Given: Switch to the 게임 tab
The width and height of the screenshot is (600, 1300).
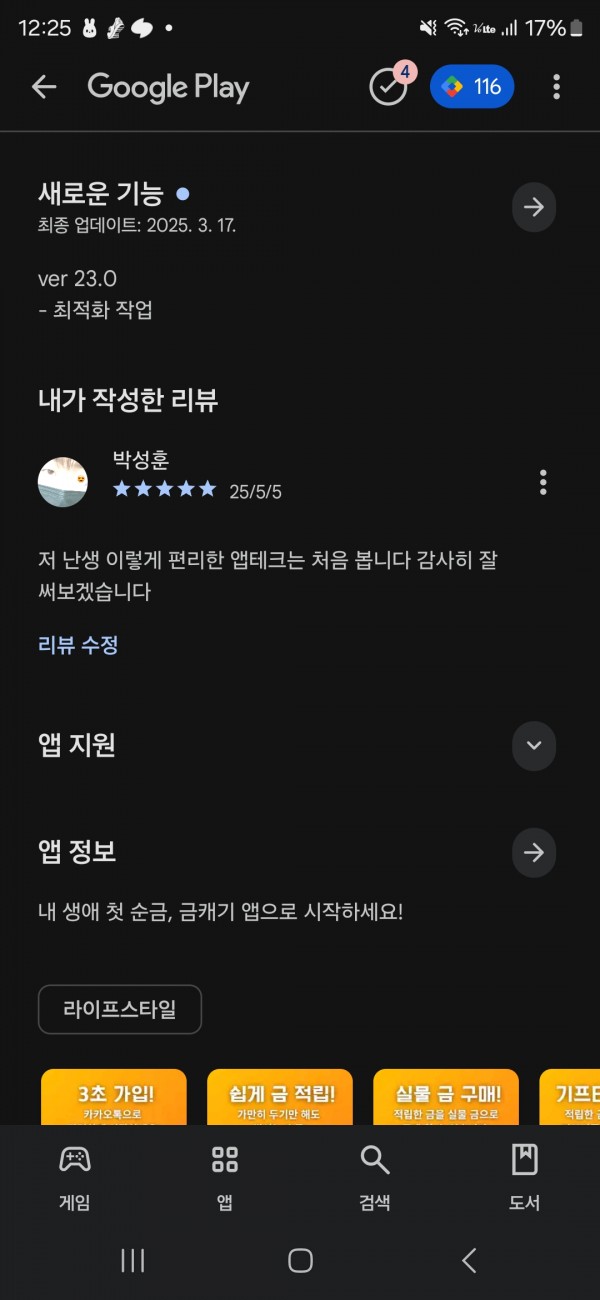Looking at the screenshot, I should point(75,1177).
